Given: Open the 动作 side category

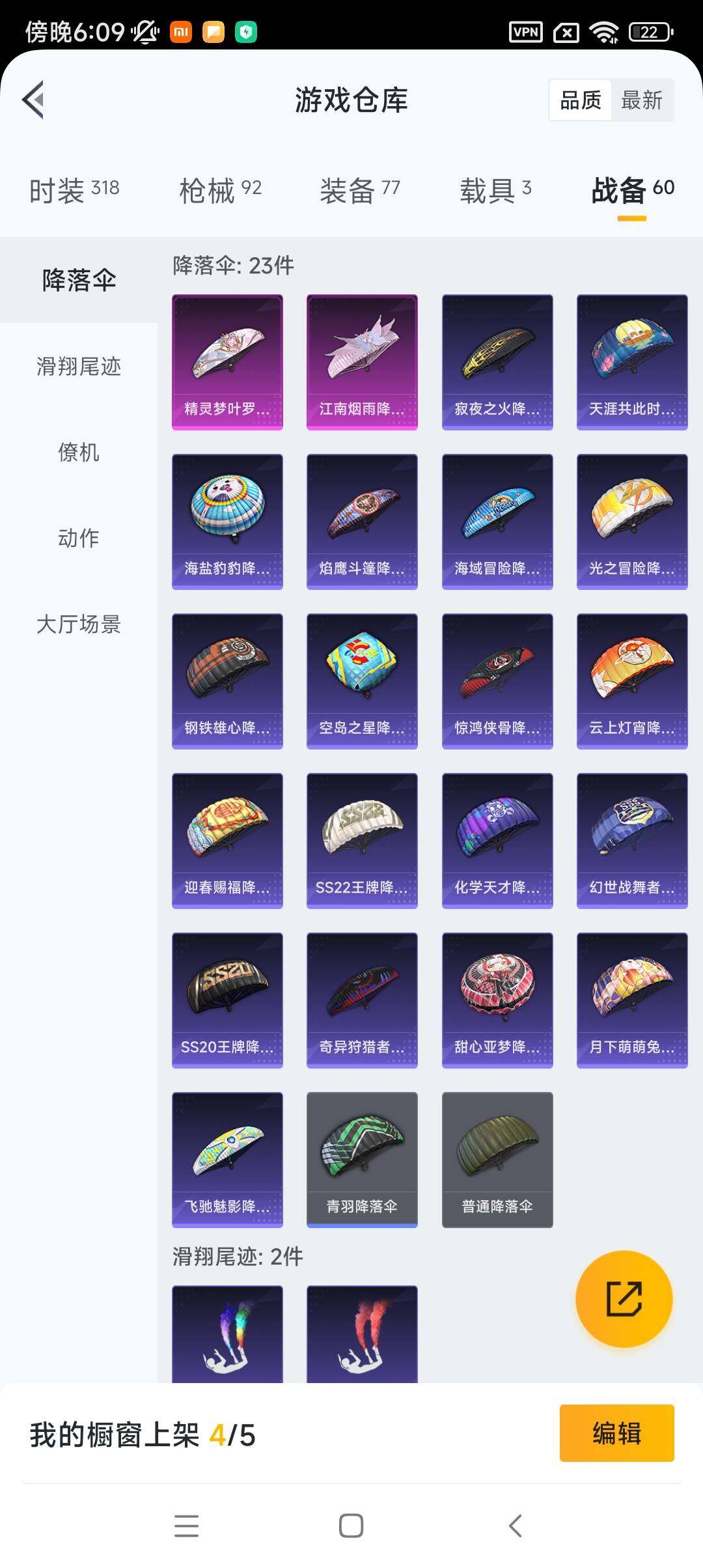Looking at the screenshot, I should [x=79, y=538].
